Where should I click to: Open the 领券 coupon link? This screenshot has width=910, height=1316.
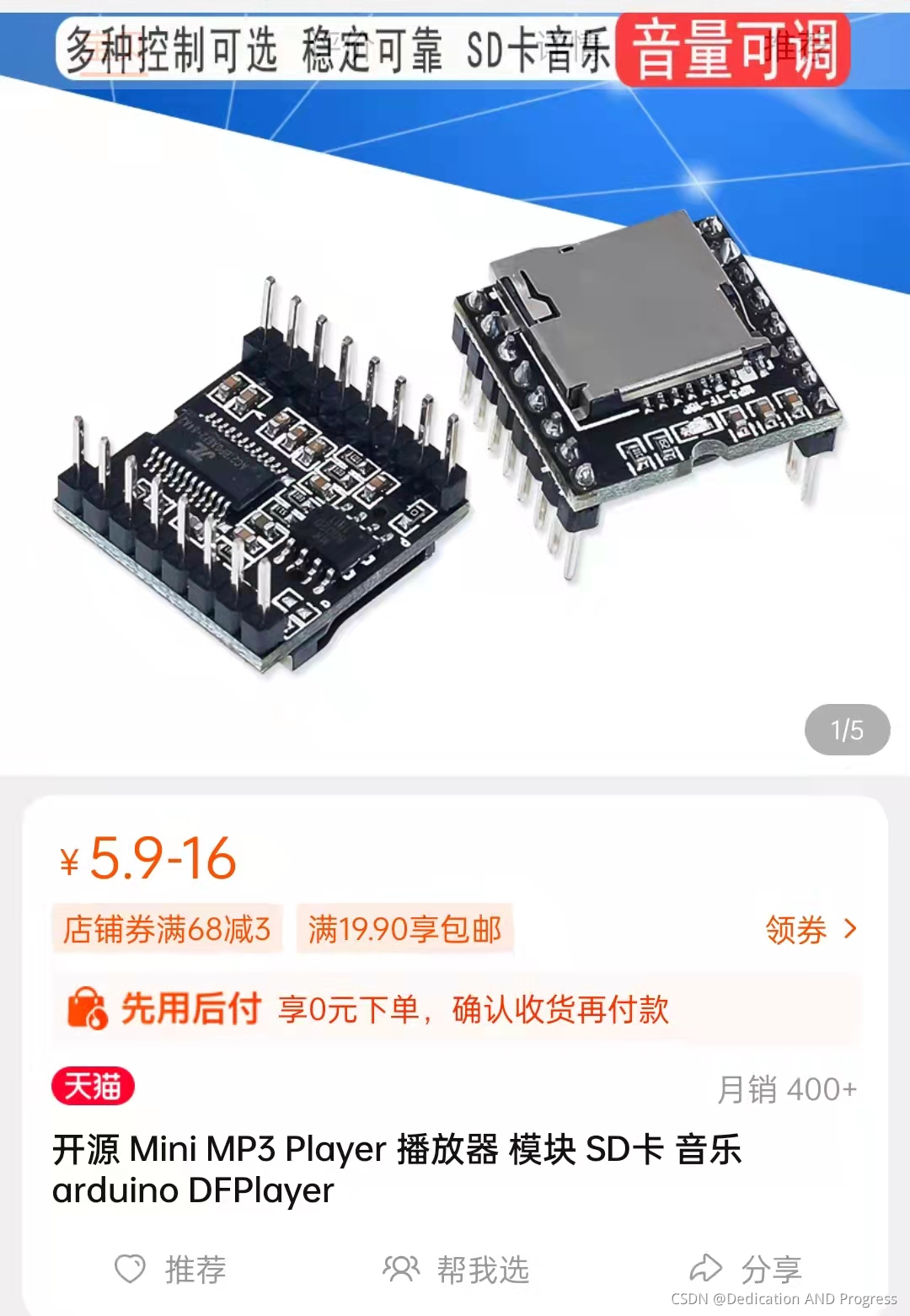coord(811,930)
